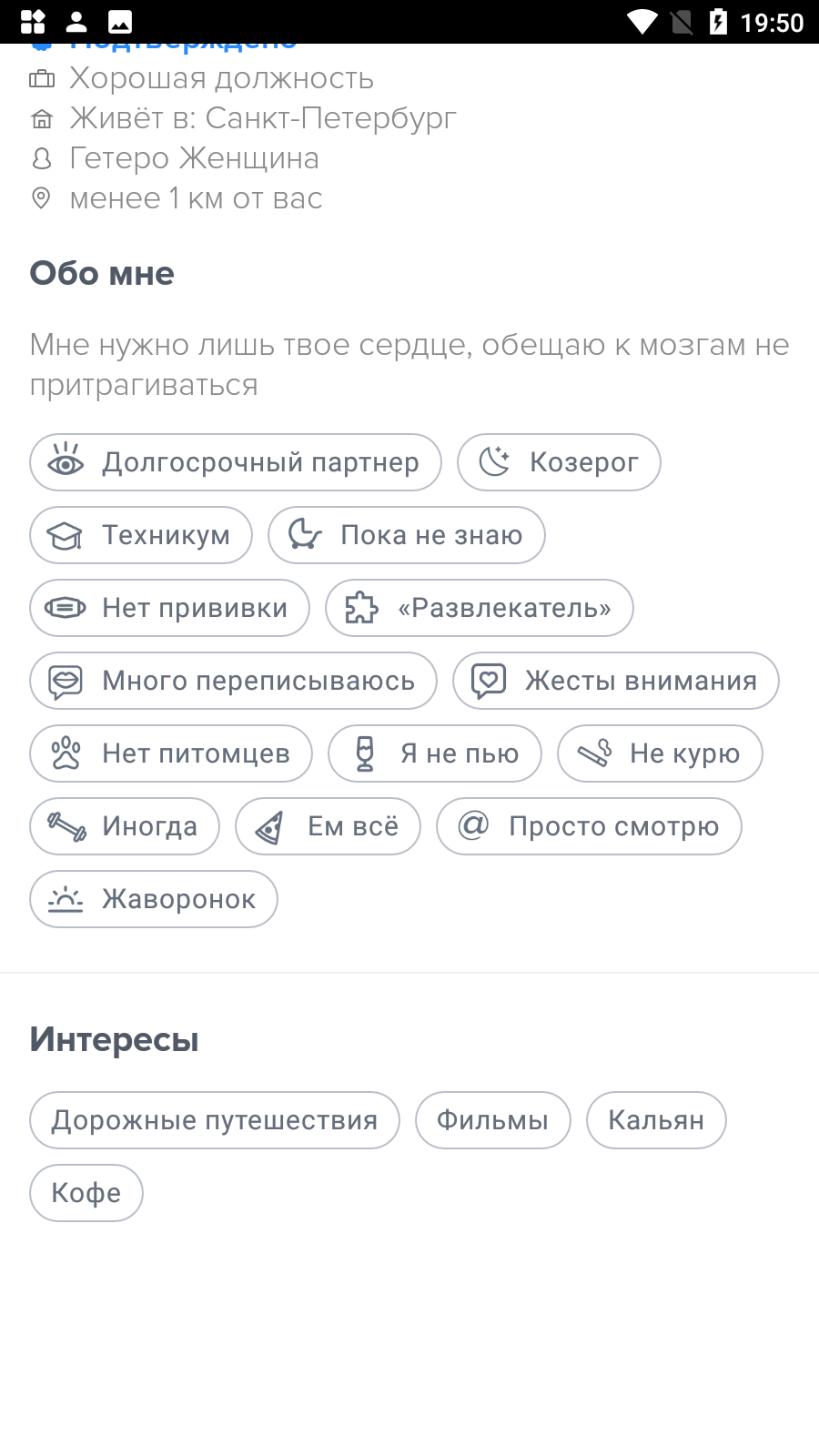Tap the «Развлекатель» personality chip

click(480, 608)
